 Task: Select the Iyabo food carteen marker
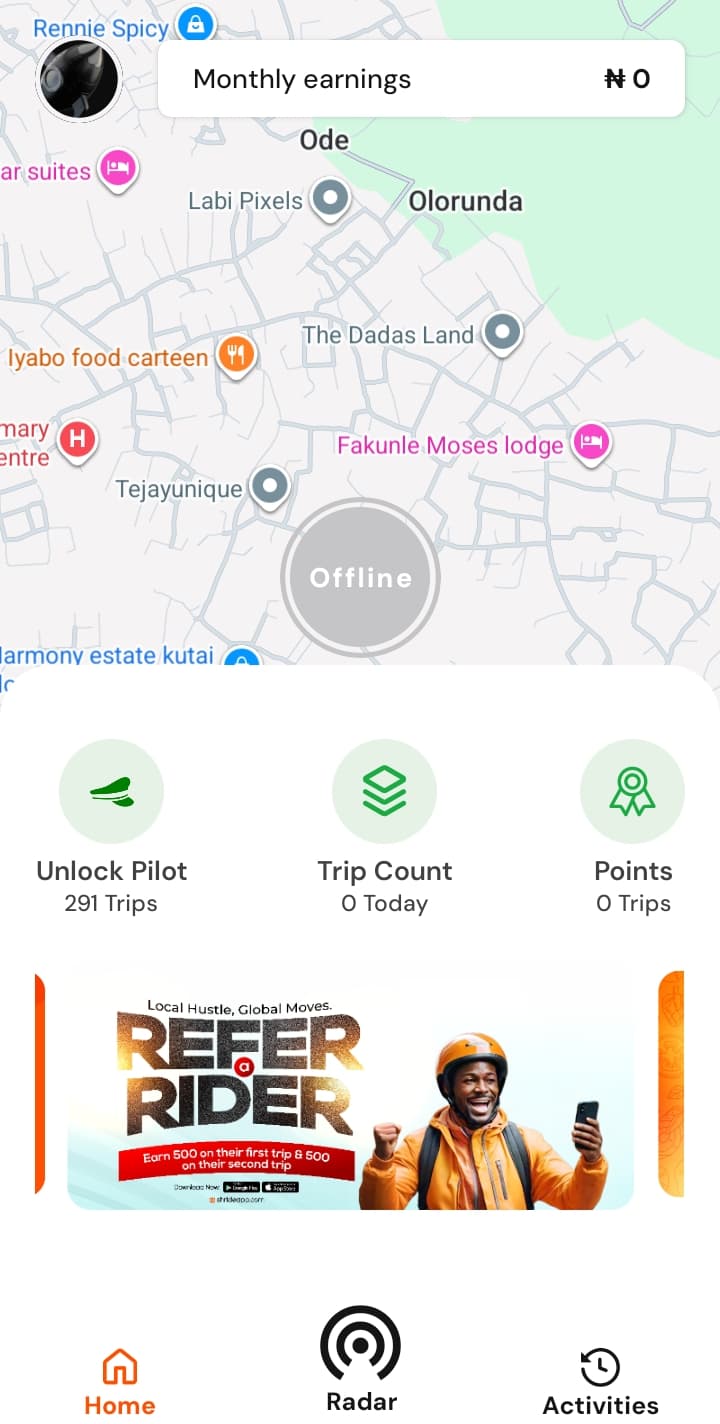237,354
